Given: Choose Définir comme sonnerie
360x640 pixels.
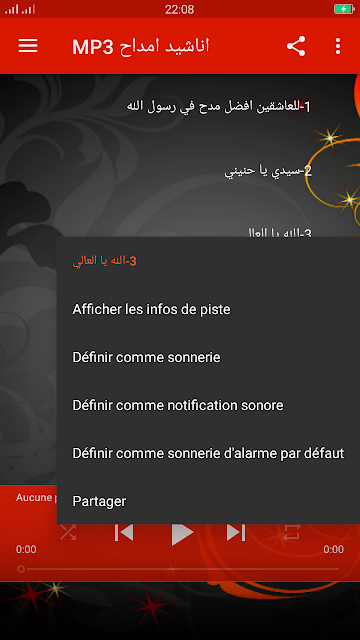Looking at the screenshot, I should pos(208,358).
